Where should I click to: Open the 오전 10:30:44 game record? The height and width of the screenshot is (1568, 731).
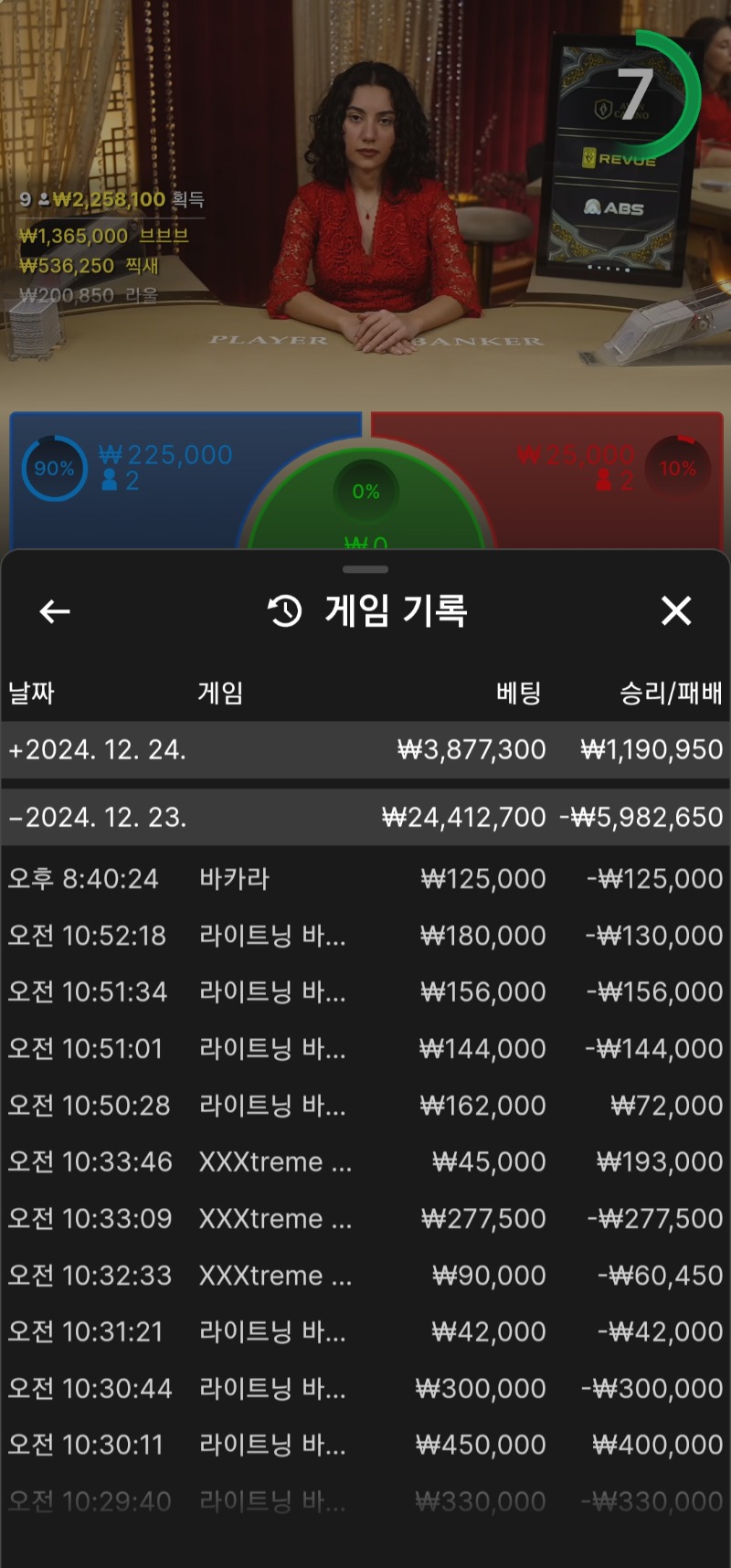(x=365, y=1389)
